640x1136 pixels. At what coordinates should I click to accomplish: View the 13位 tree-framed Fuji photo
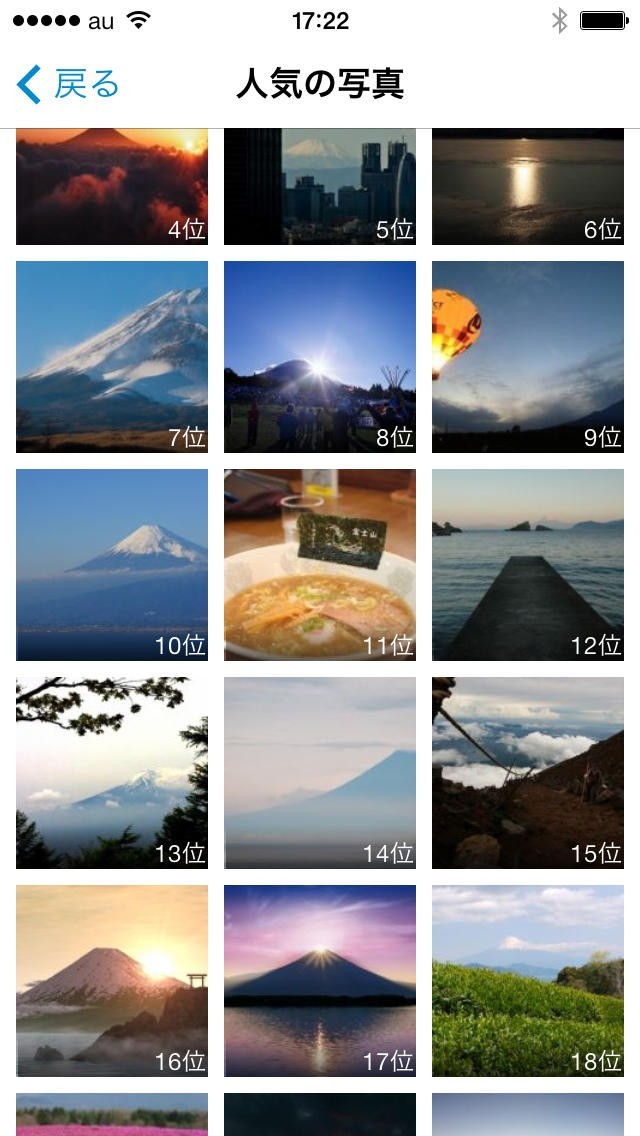(x=112, y=773)
